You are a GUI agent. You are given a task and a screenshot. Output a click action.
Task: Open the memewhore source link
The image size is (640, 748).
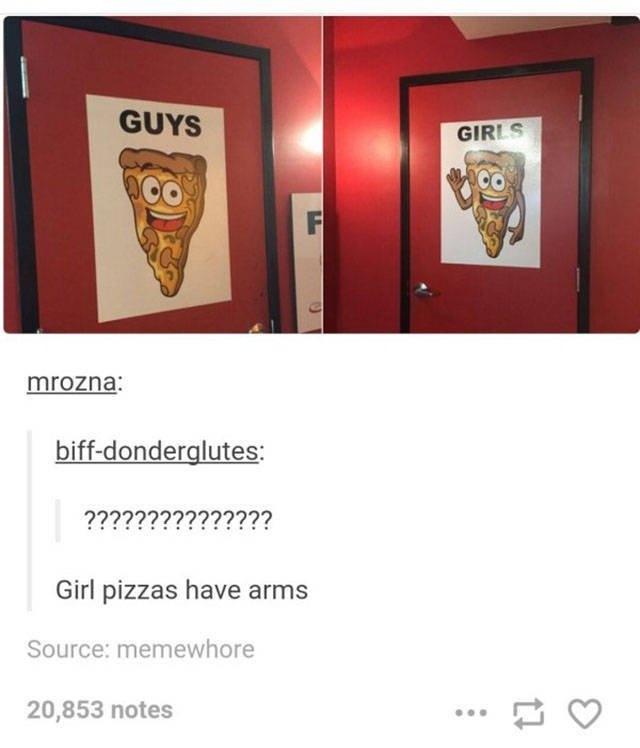pos(185,649)
